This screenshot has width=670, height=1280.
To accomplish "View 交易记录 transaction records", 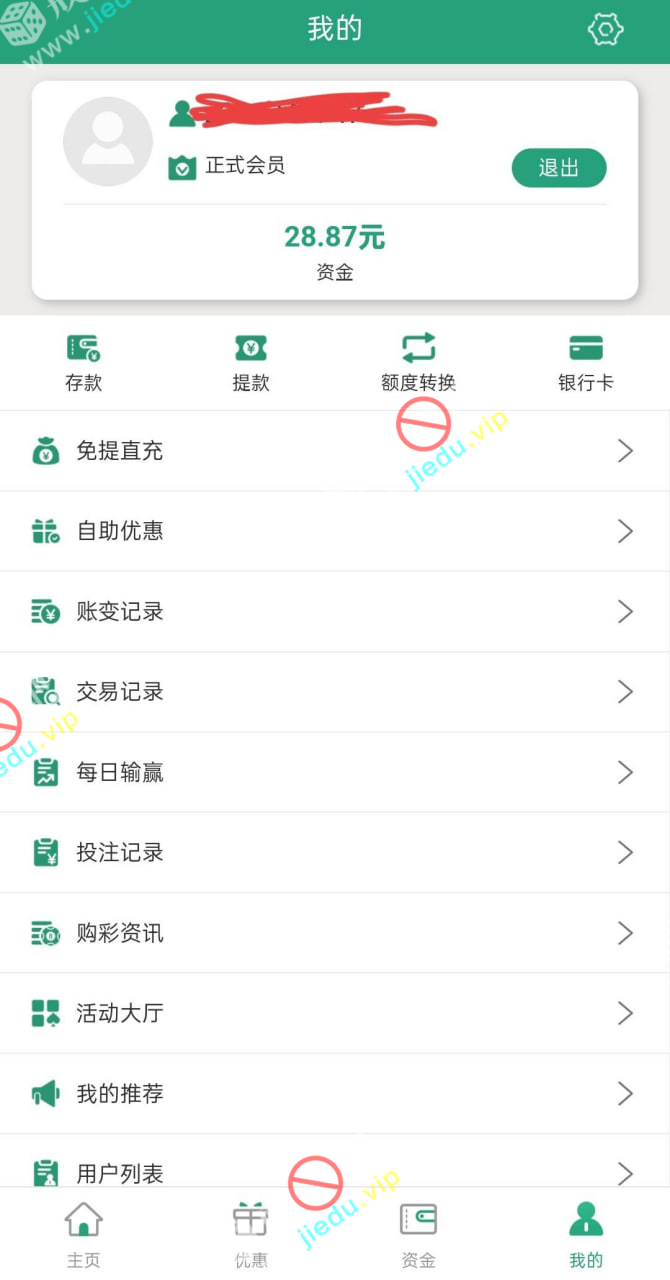I will pyautogui.click(x=335, y=692).
